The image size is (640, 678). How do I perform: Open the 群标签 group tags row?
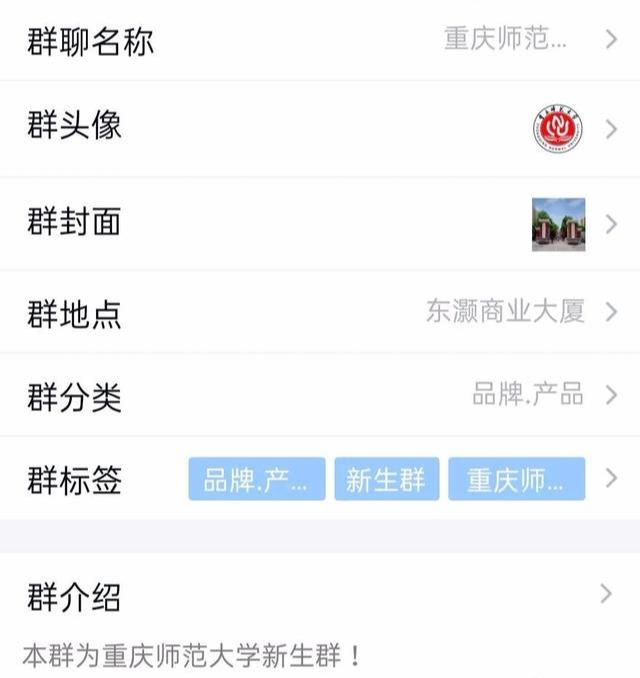pos(320,479)
